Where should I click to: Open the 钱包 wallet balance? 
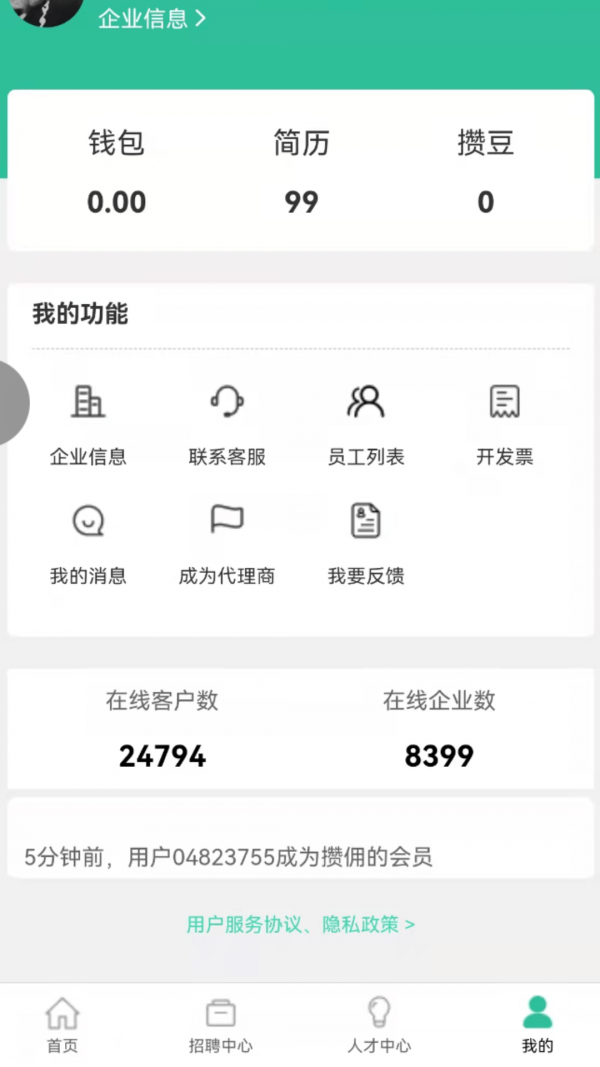(x=116, y=172)
